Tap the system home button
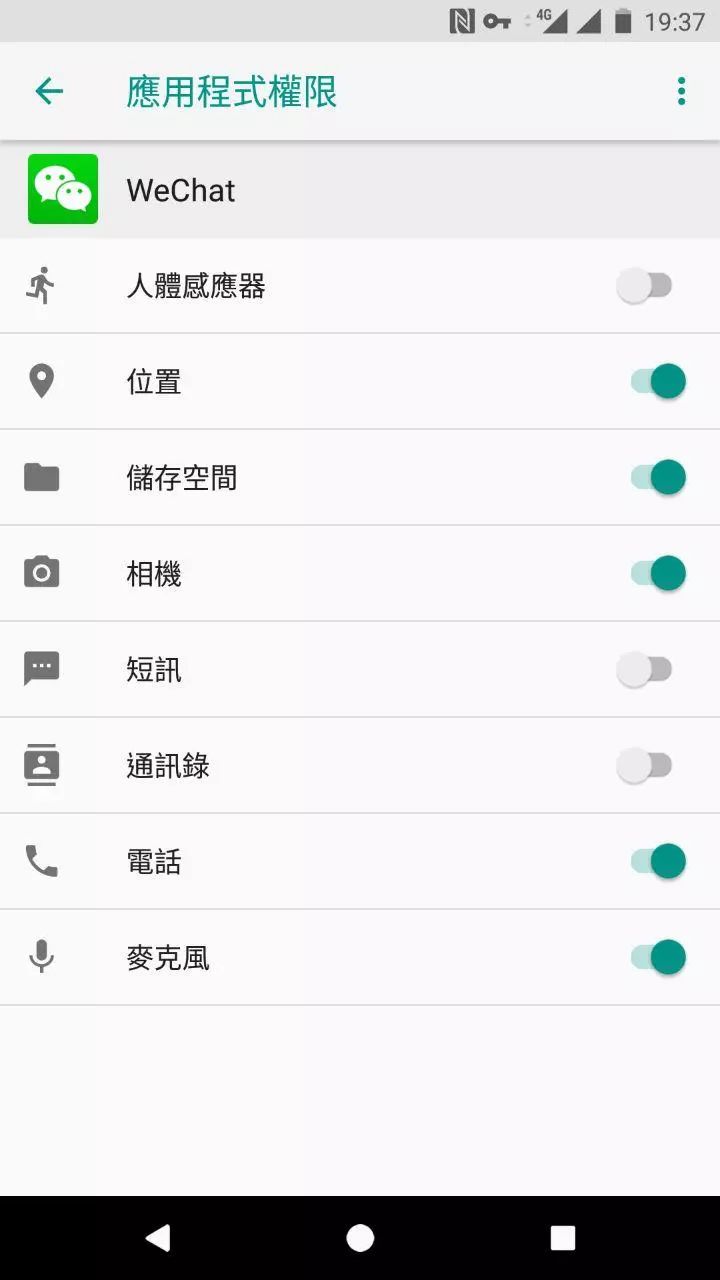 pyautogui.click(x=360, y=1238)
